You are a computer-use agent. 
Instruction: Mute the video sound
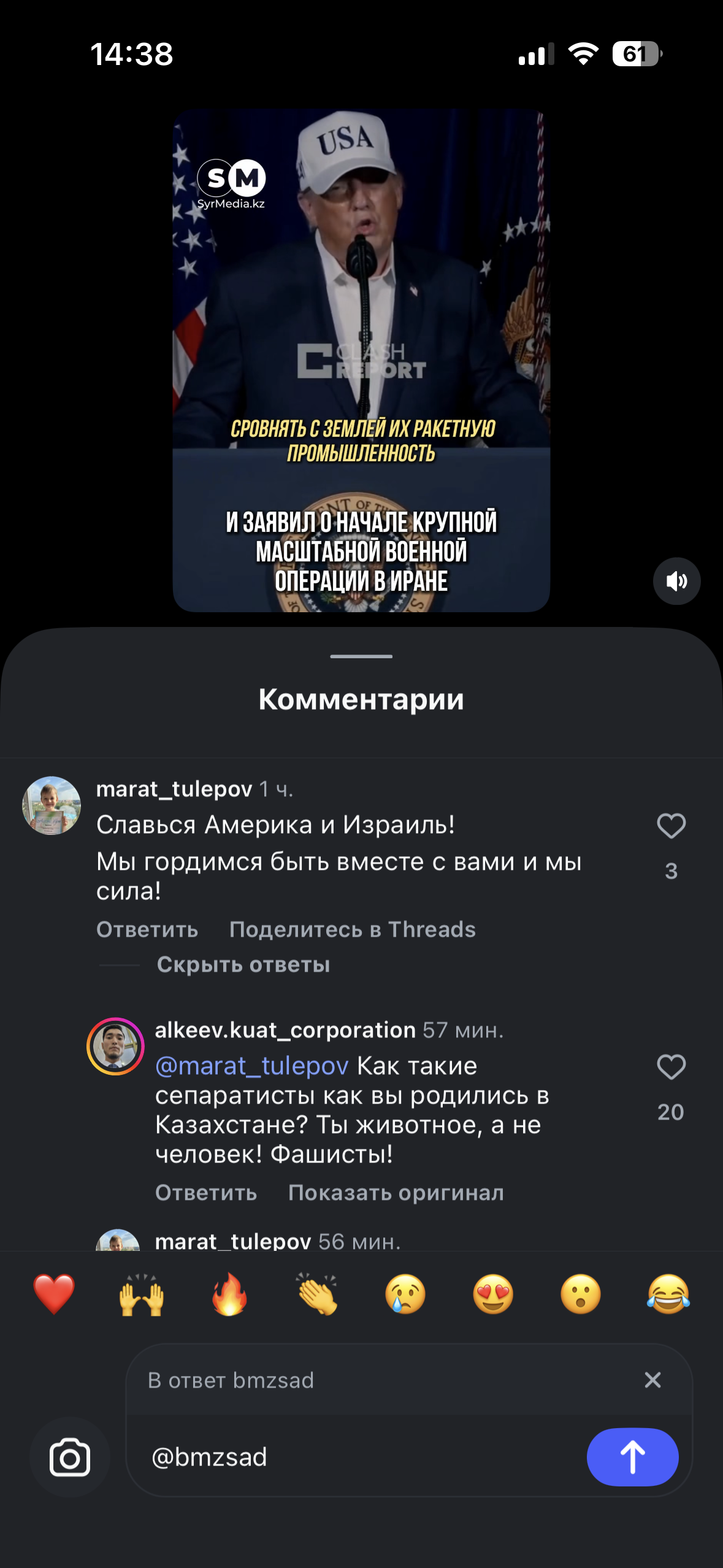coord(676,581)
